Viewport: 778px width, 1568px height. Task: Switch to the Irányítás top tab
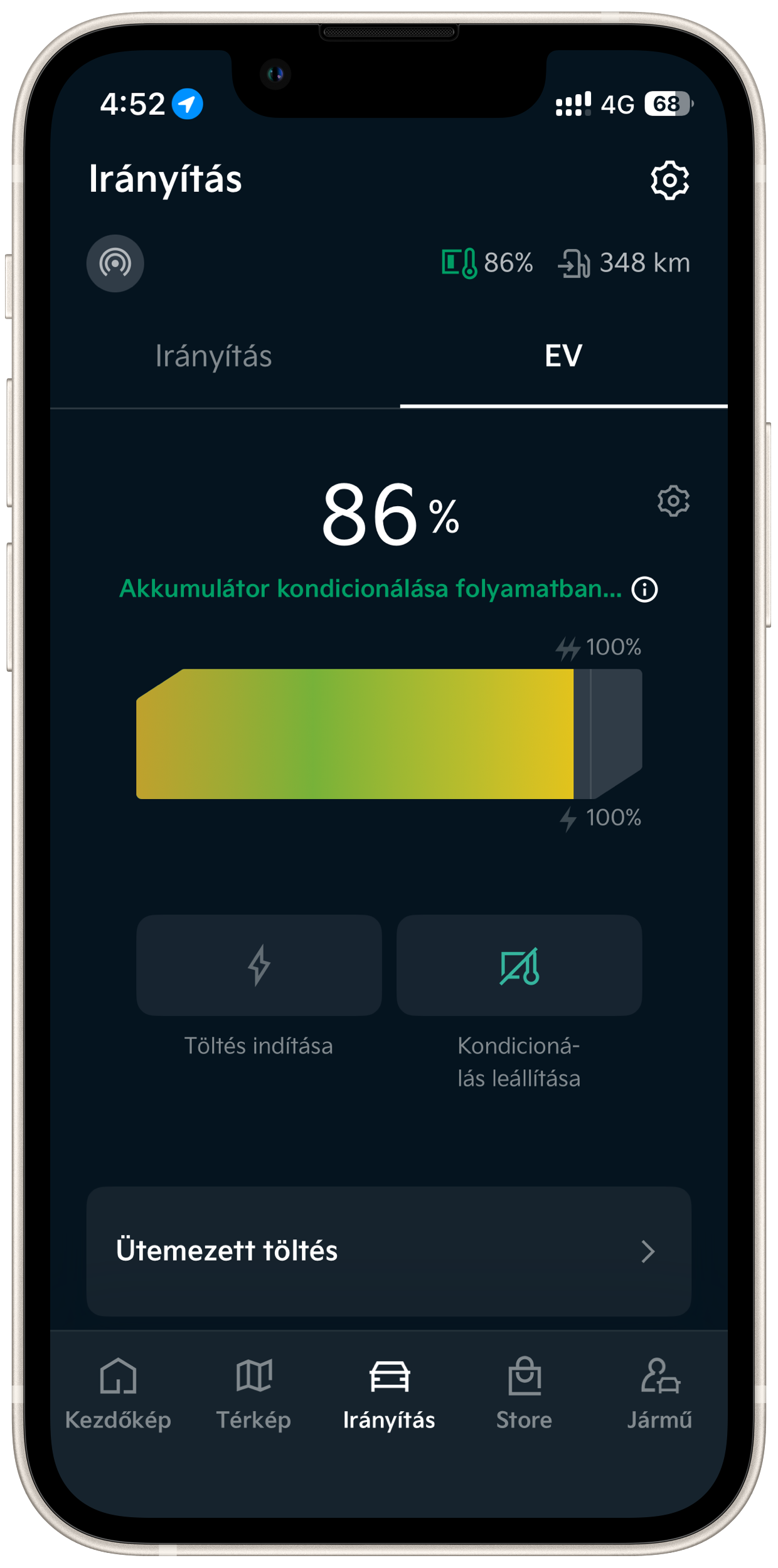pyautogui.click(x=213, y=356)
